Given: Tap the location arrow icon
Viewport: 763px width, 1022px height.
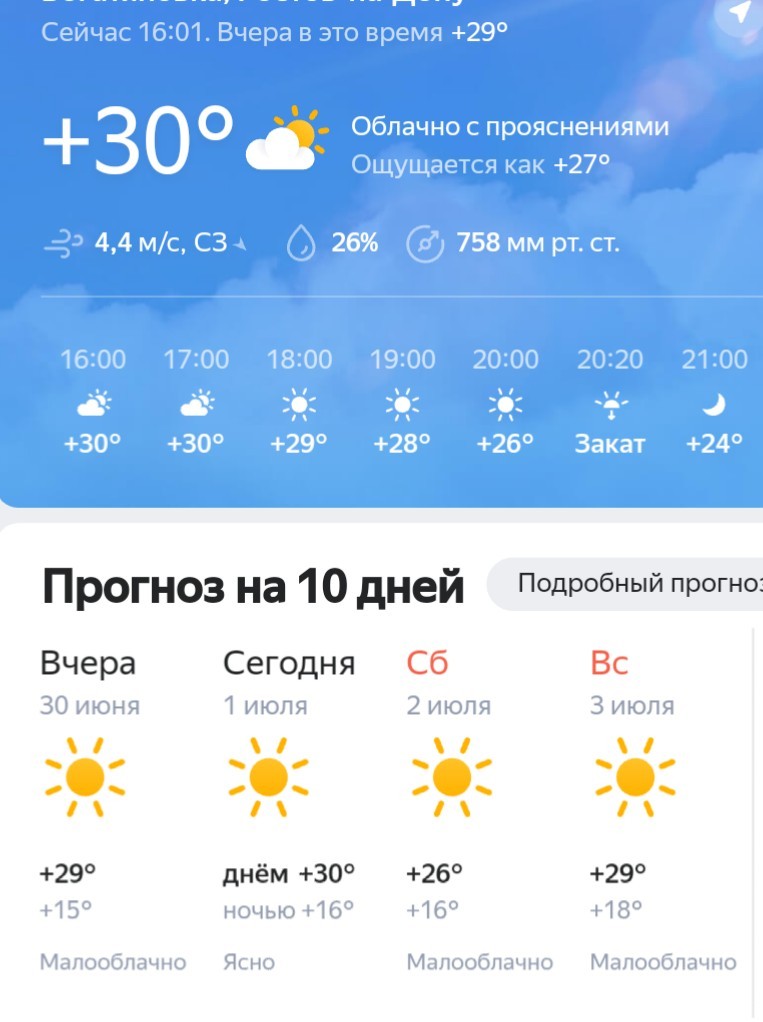Looking at the screenshot, I should tap(739, 13).
